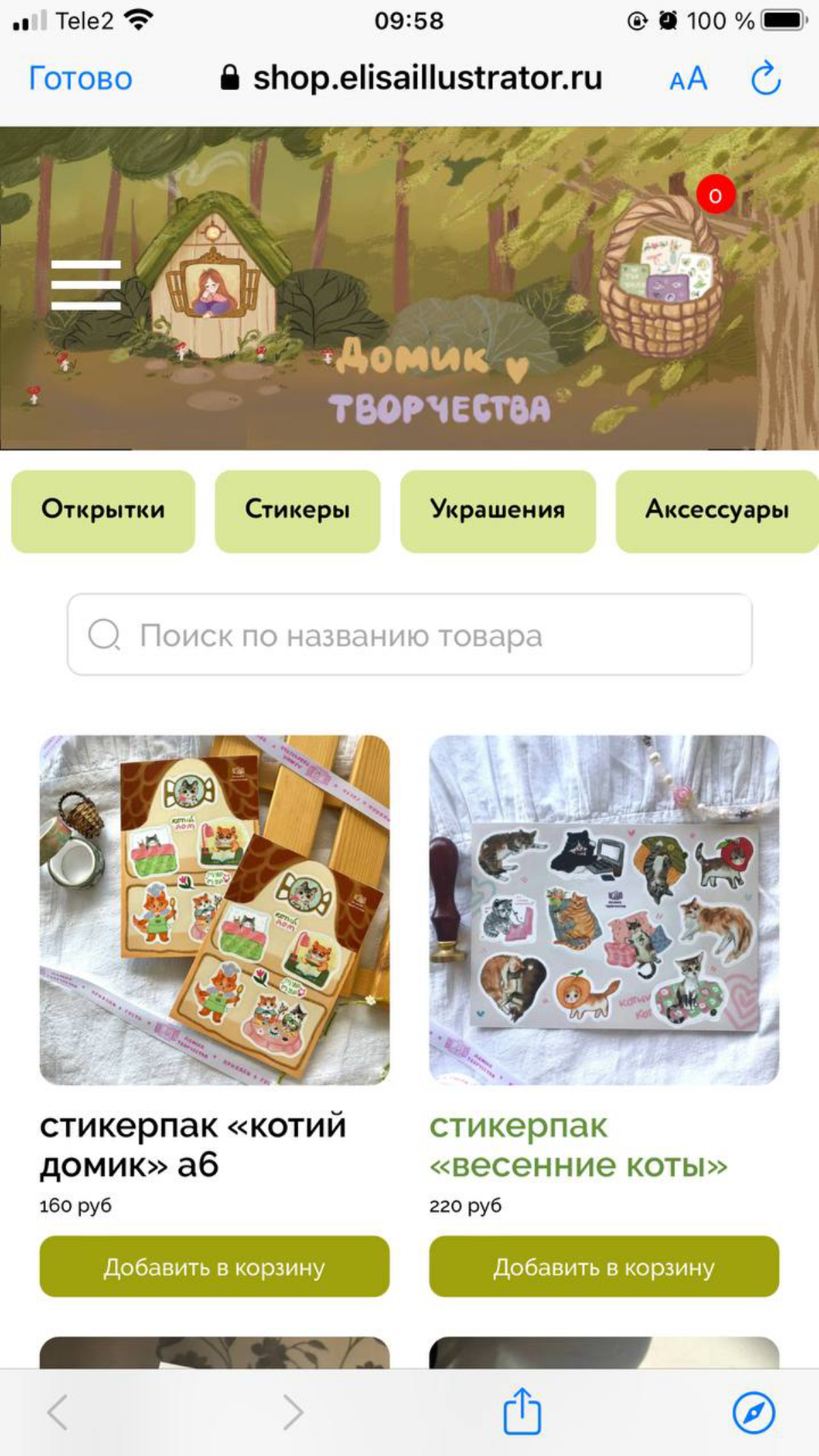Tap Готово to close the page
This screenshot has height=1456, width=819.
click(79, 77)
